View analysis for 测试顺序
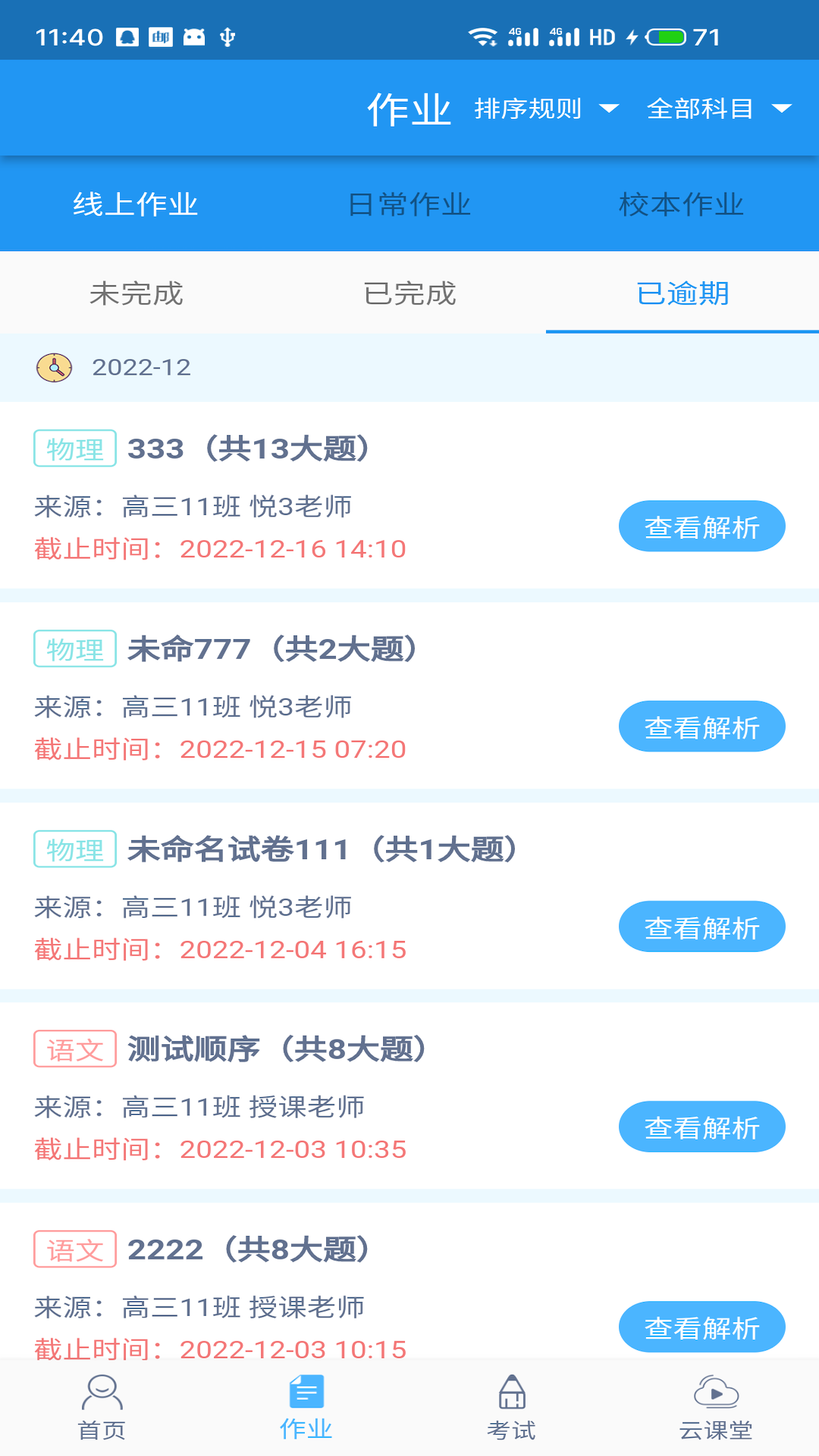The width and height of the screenshot is (819, 1456). click(701, 1127)
